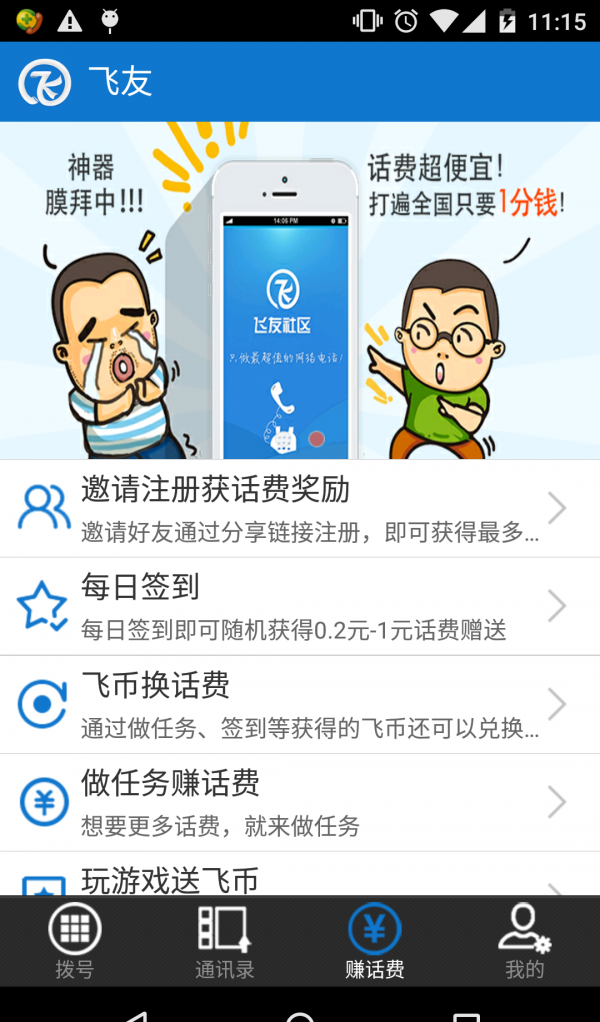Viewport: 600px width, 1022px height.
Task: Switch to the 通讯录 tab
Action: (225, 941)
